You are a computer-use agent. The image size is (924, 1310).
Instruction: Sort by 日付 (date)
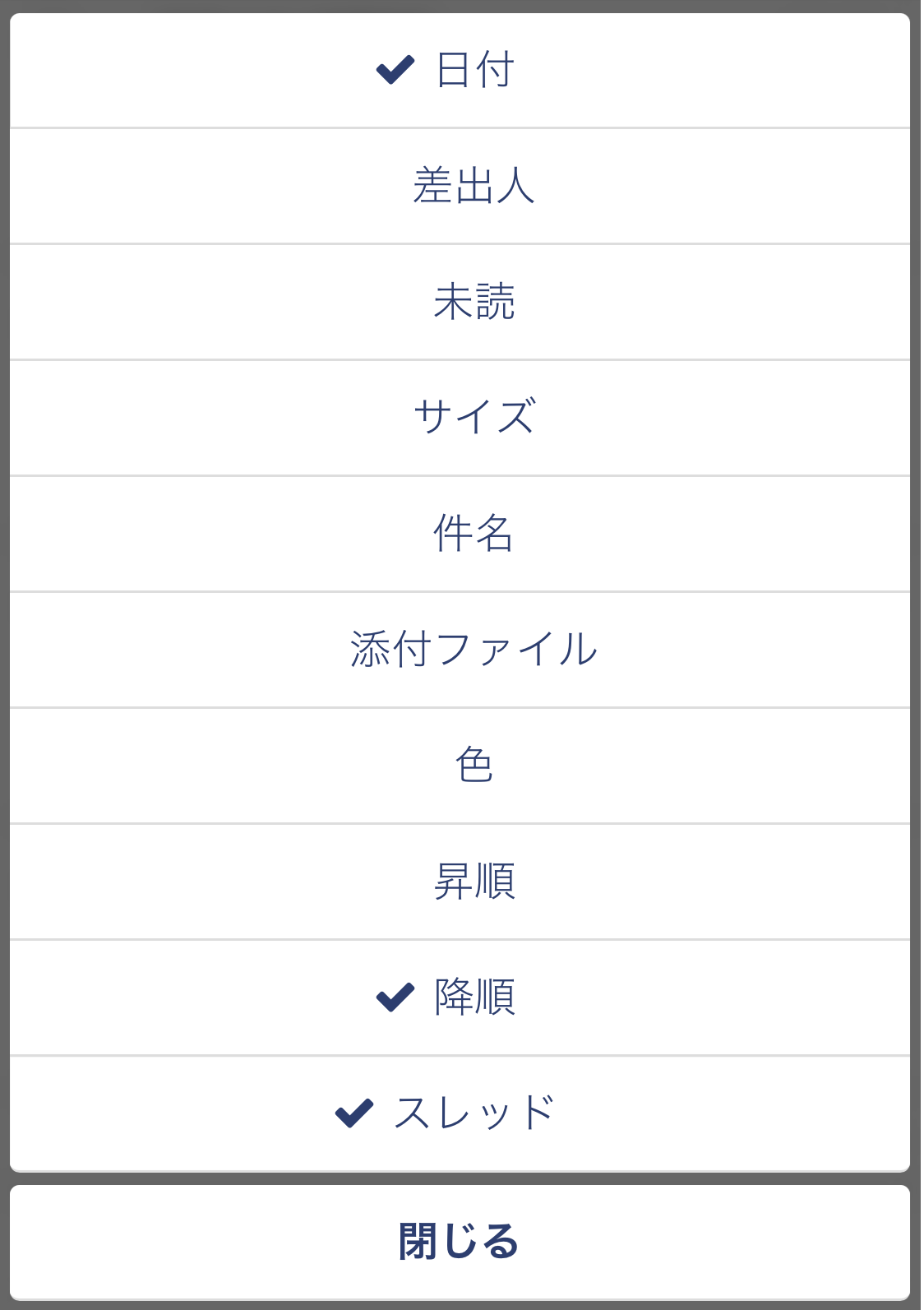[x=460, y=70]
